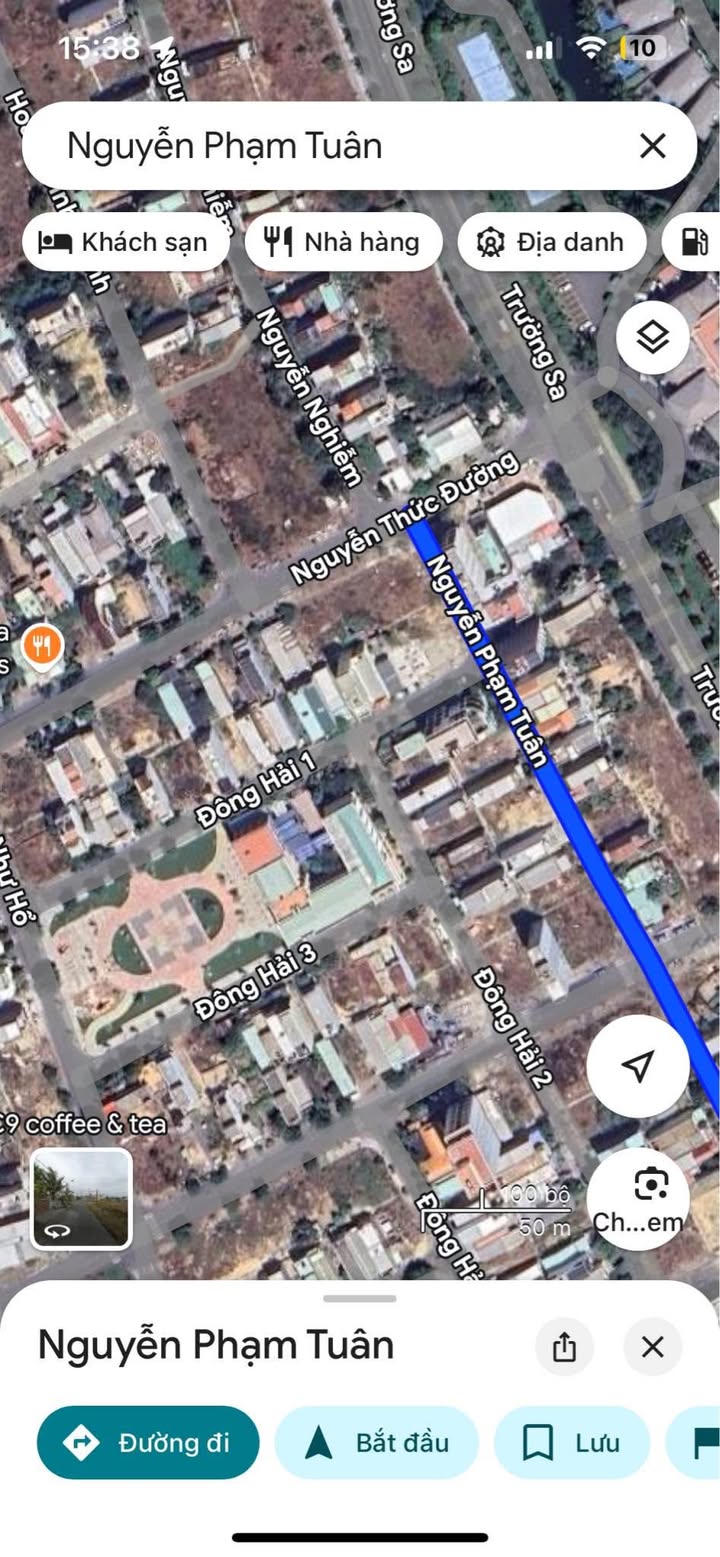Tap the gas station chip
This screenshot has height=1557, width=720.
693,242
